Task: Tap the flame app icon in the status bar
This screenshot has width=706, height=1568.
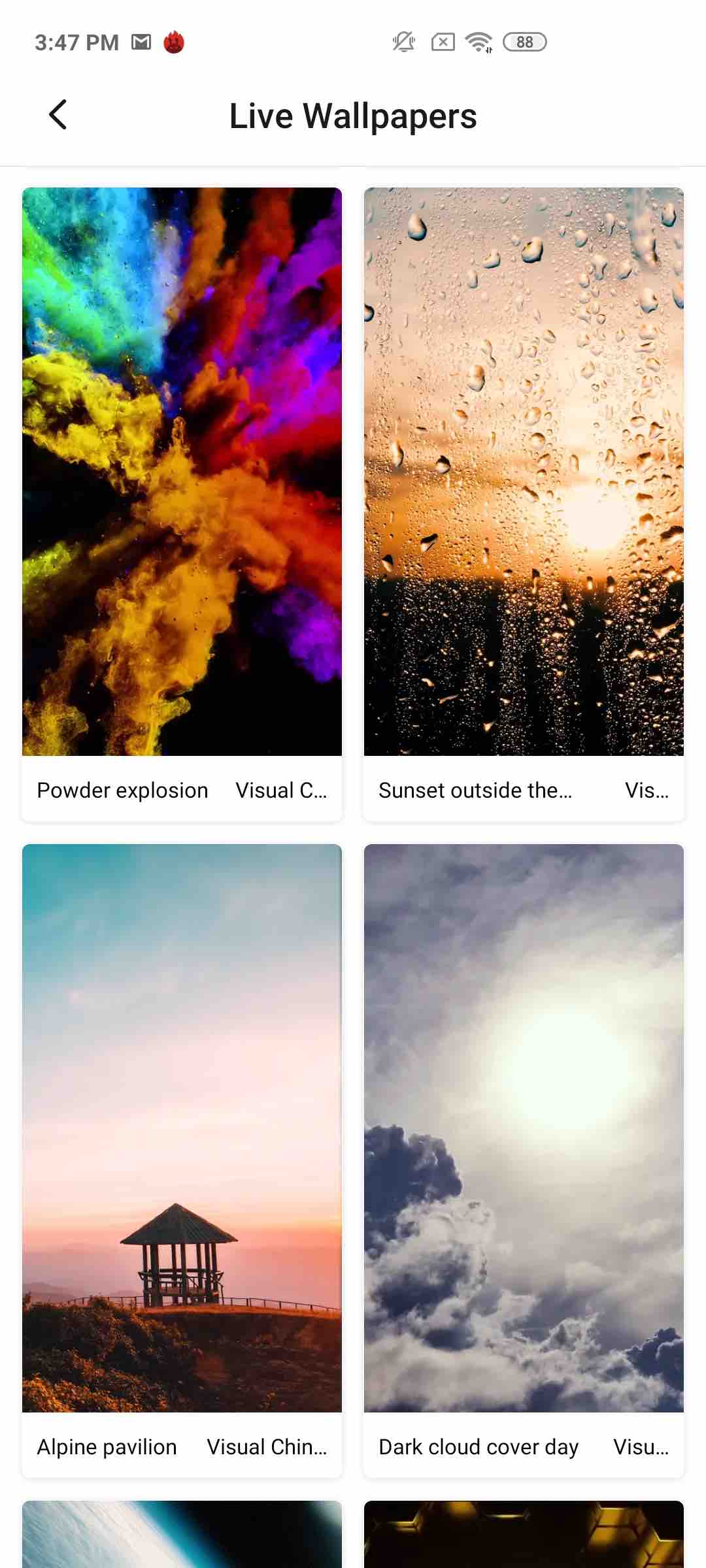Action: 173,41
